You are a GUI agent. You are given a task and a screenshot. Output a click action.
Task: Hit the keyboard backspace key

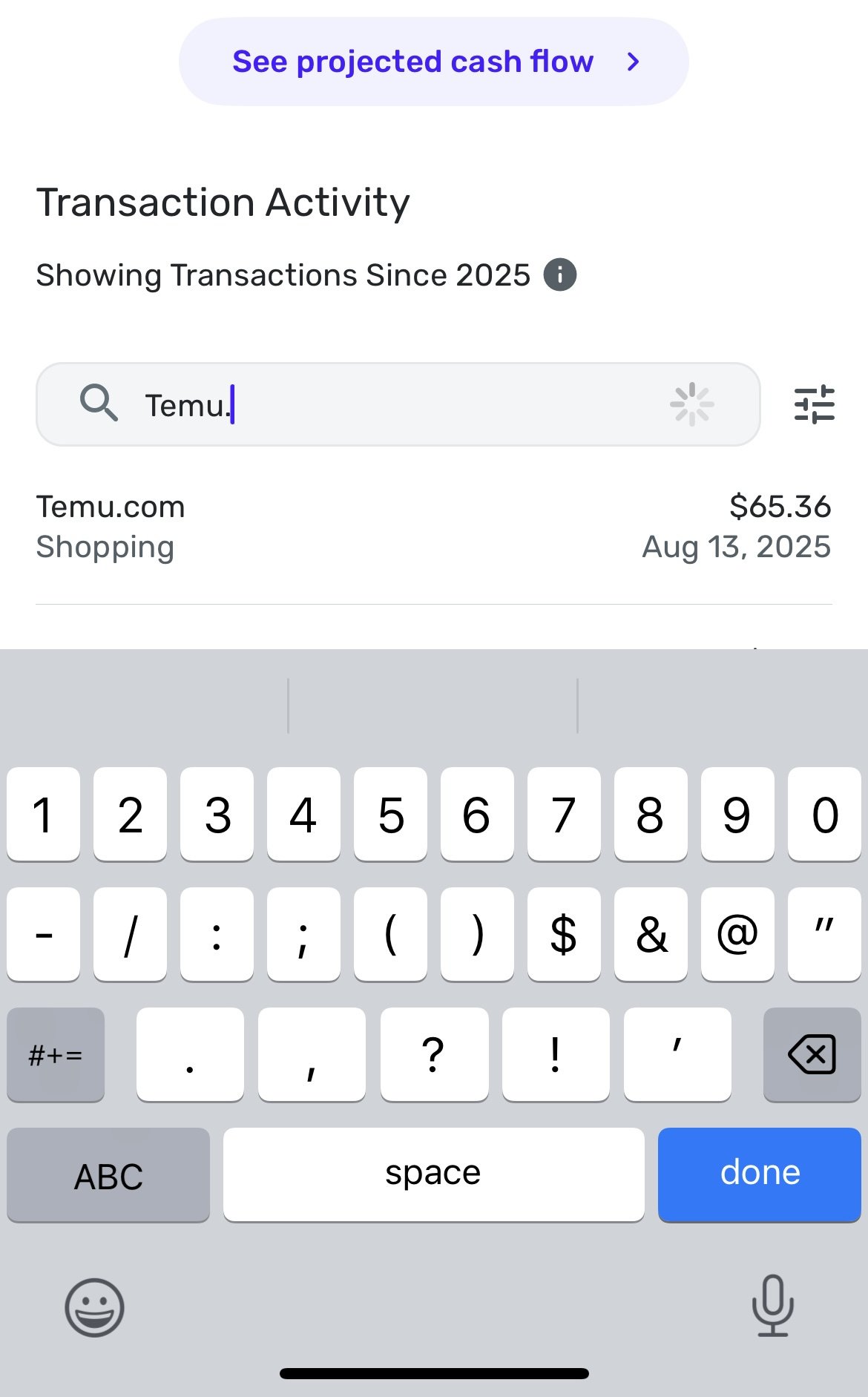coord(812,1054)
